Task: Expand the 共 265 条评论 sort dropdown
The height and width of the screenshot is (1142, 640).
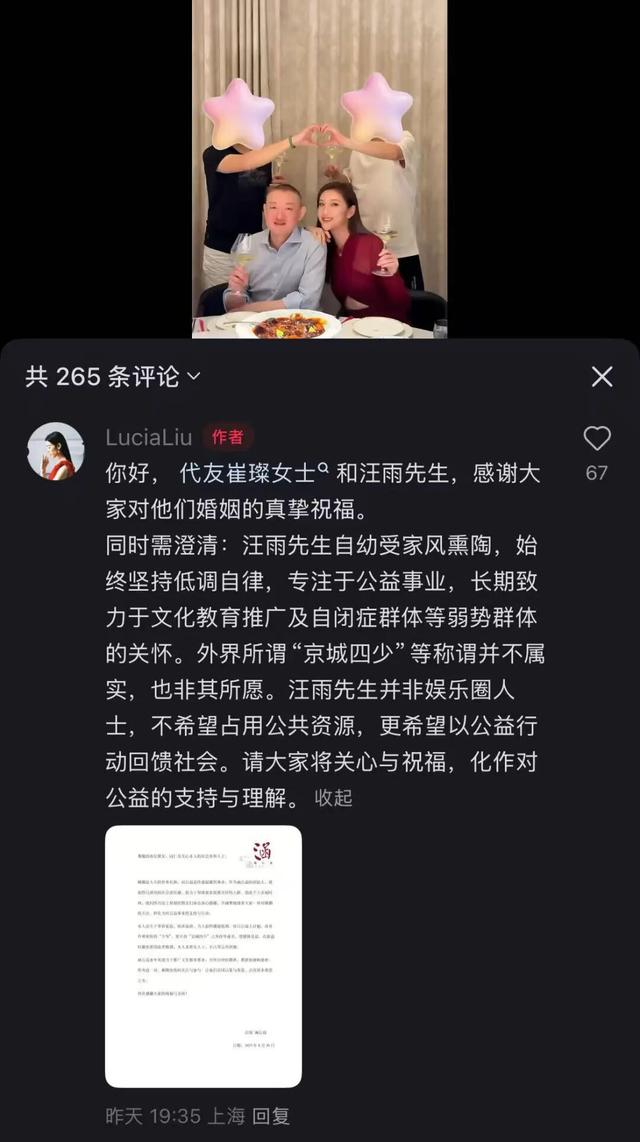Action: pos(194,377)
